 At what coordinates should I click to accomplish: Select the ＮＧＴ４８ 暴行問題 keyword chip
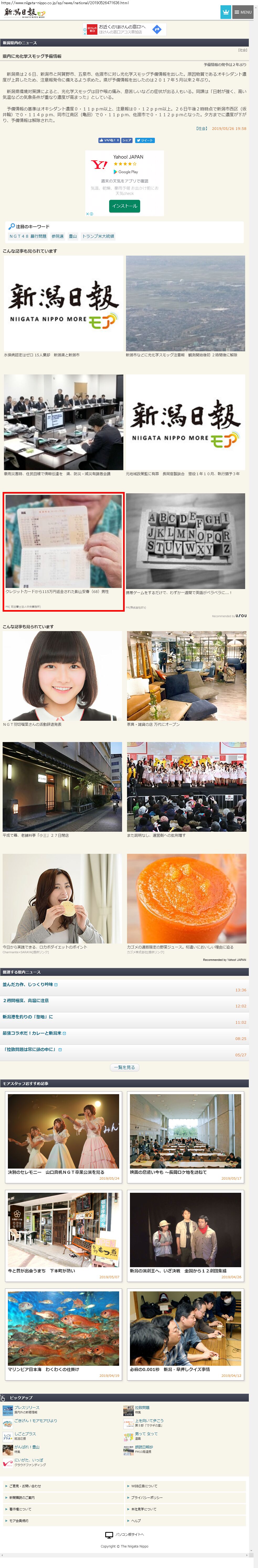(x=28, y=236)
